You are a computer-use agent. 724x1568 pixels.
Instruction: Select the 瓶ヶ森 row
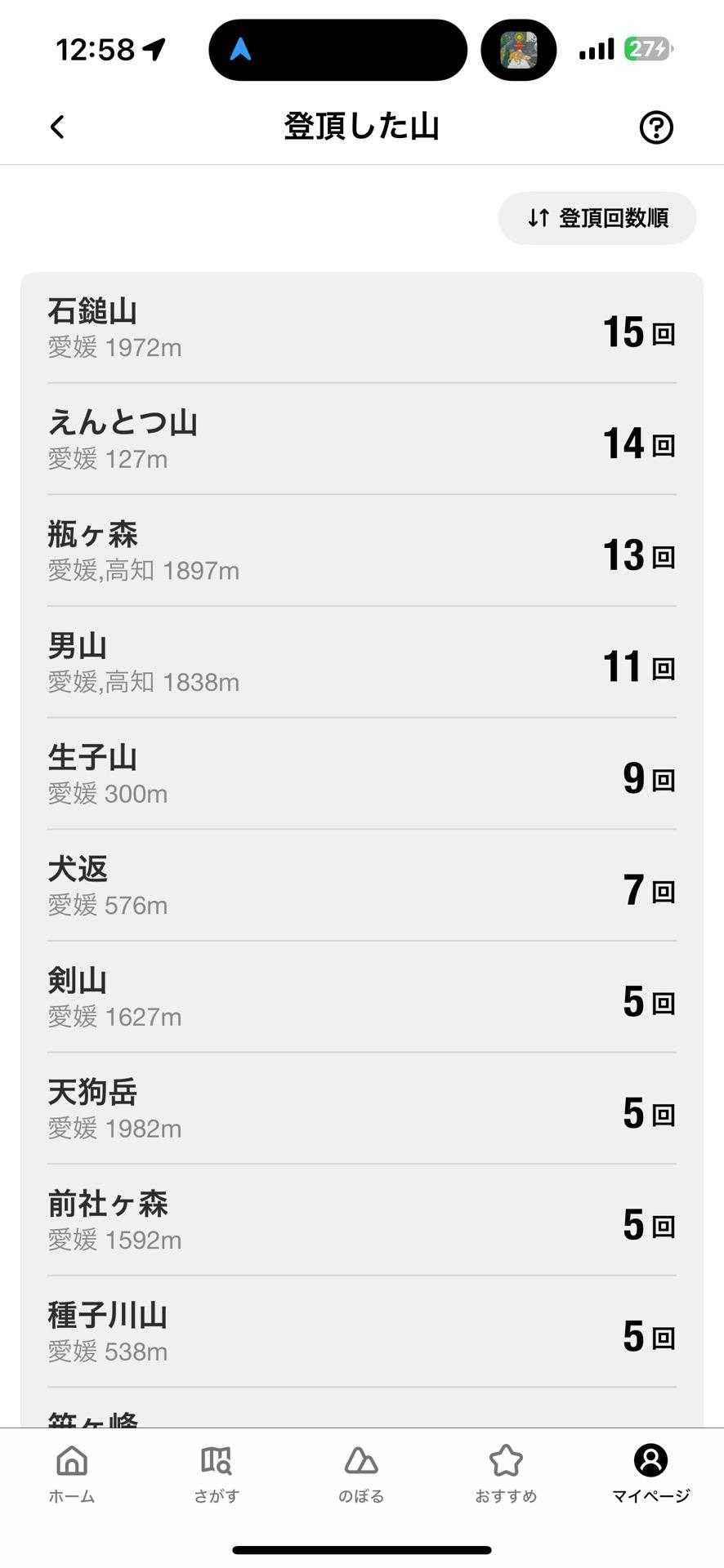pos(361,551)
